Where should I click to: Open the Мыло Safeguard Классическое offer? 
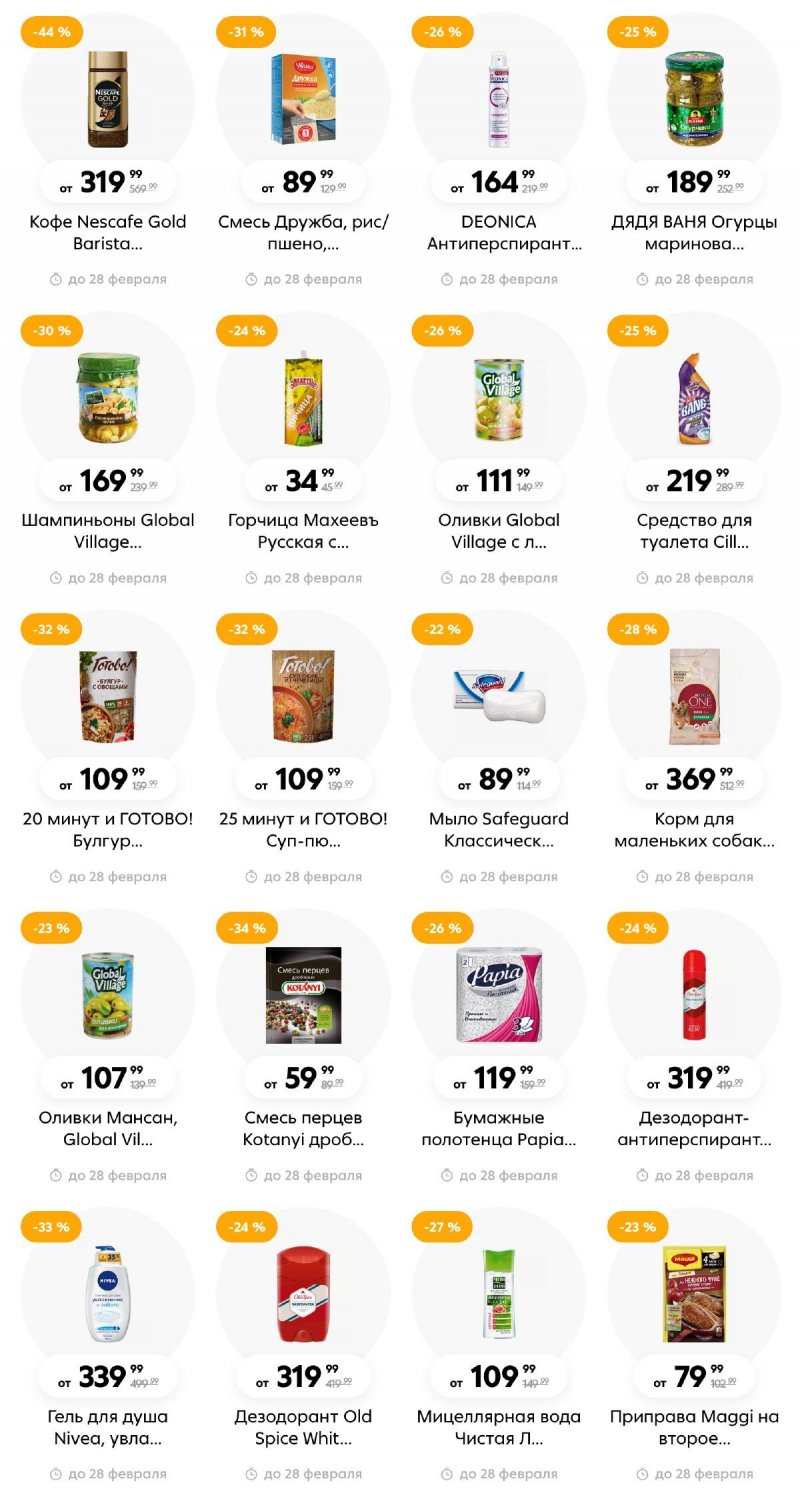coord(498,697)
